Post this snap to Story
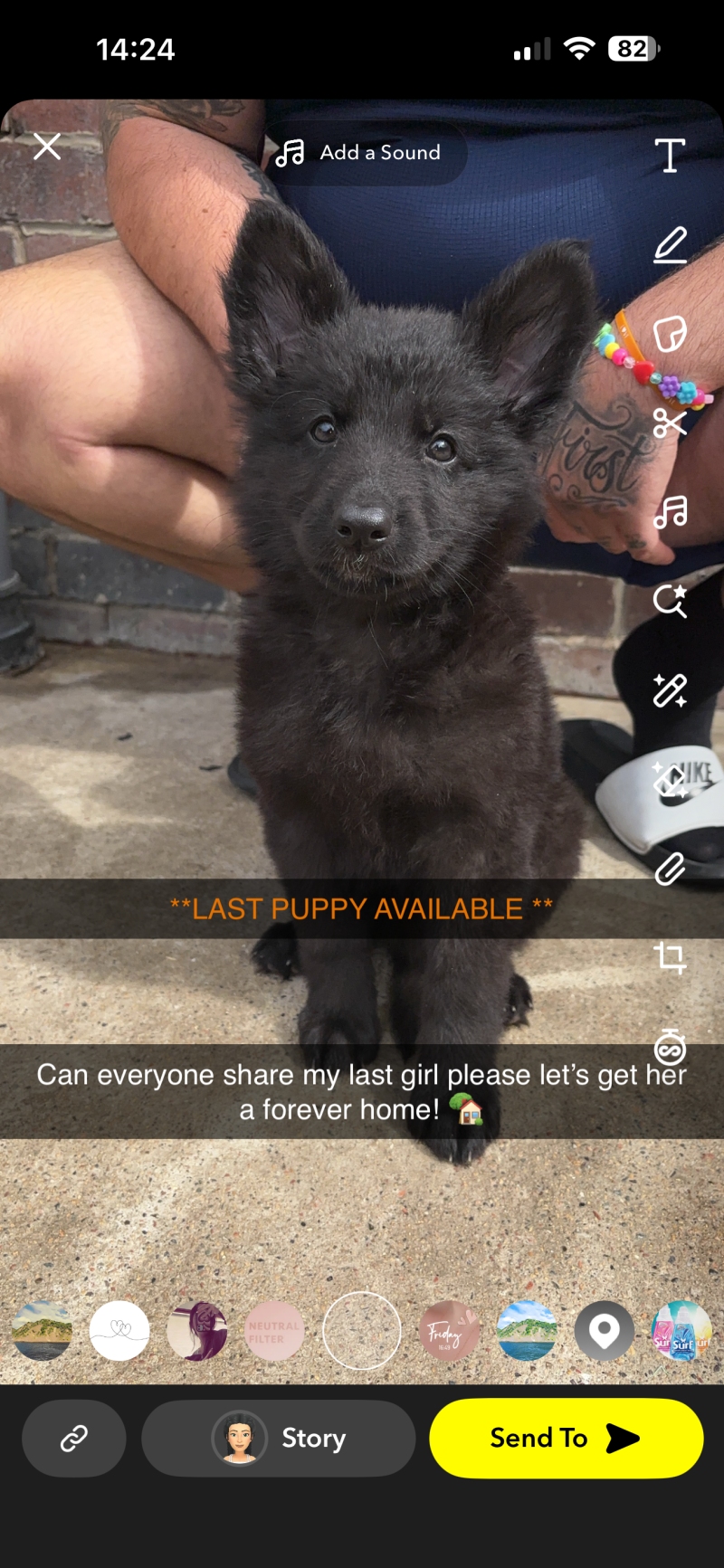This screenshot has width=724, height=1568. 279,1438
